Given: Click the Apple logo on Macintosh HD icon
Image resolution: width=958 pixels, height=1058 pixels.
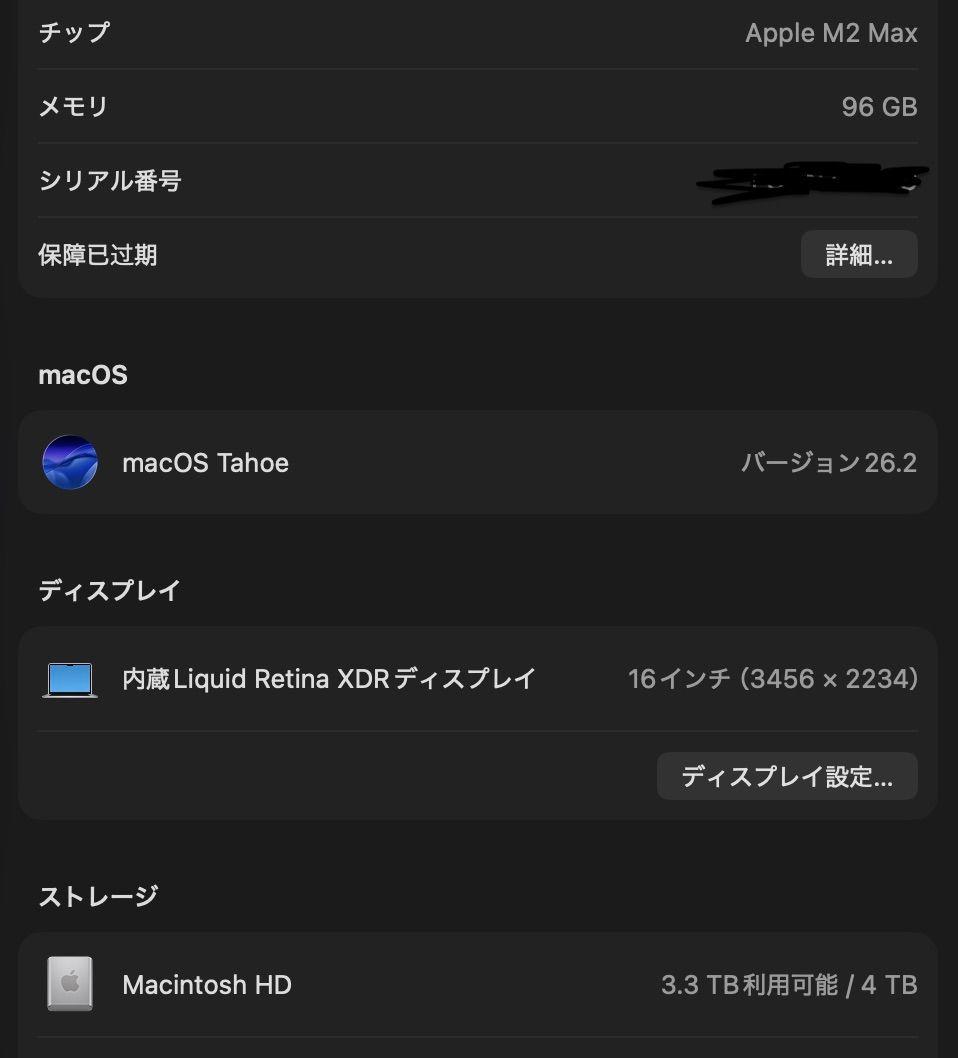Looking at the screenshot, I should pos(69,983).
